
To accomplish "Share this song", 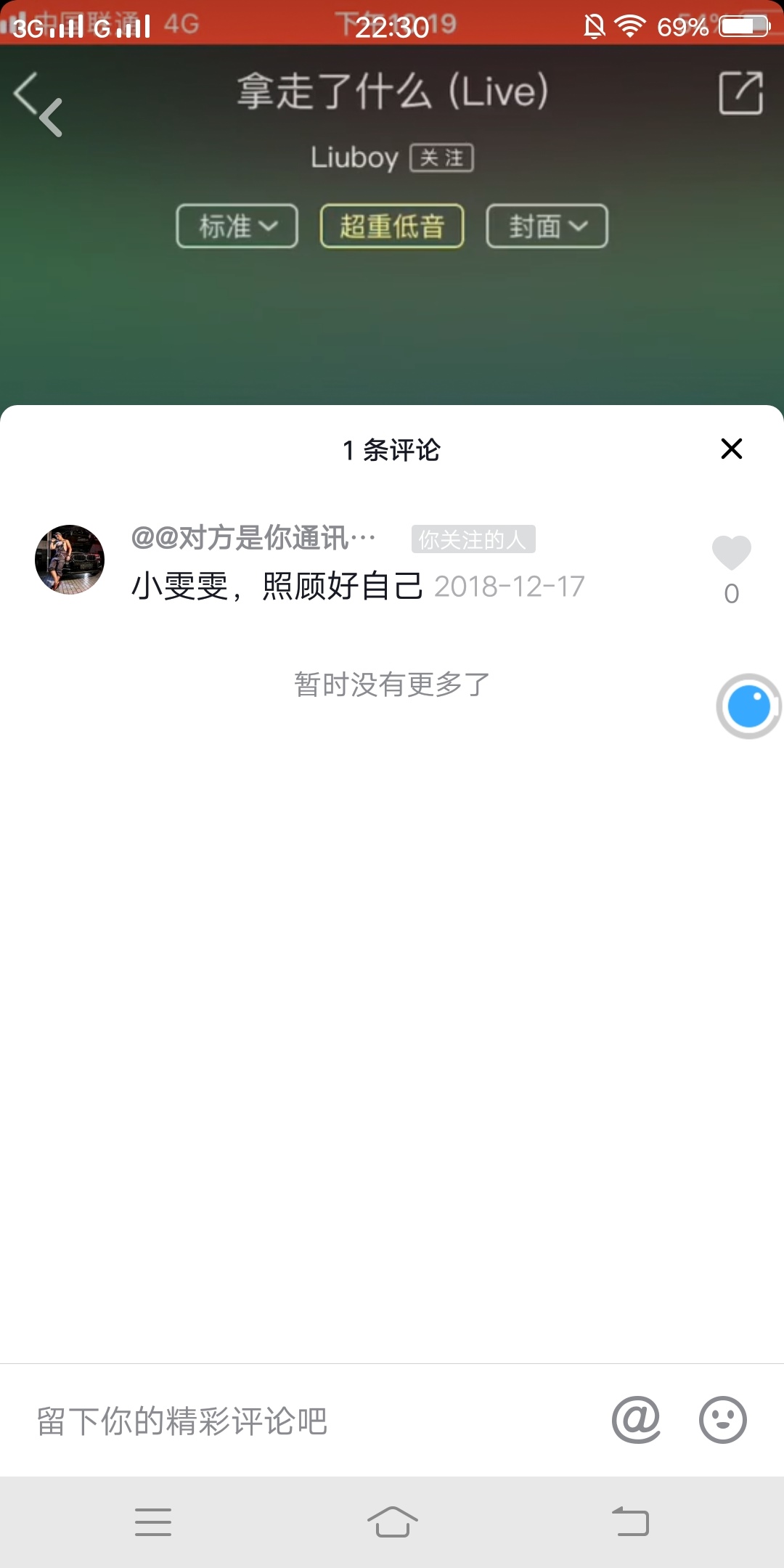I will (x=740, y=93).
